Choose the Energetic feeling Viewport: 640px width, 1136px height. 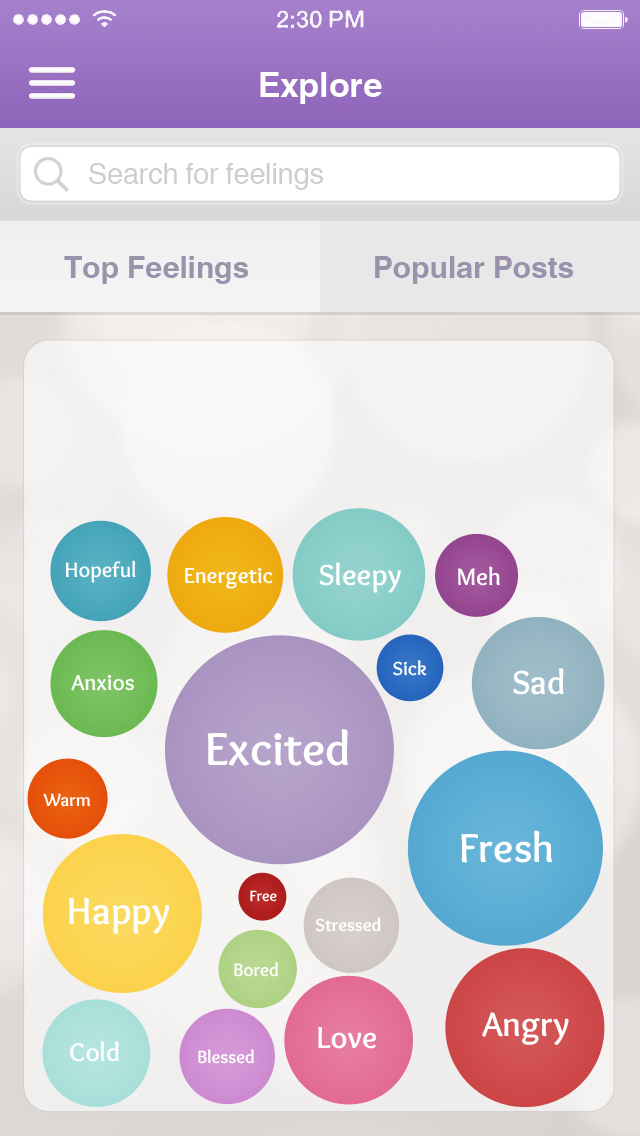point(226,575)
